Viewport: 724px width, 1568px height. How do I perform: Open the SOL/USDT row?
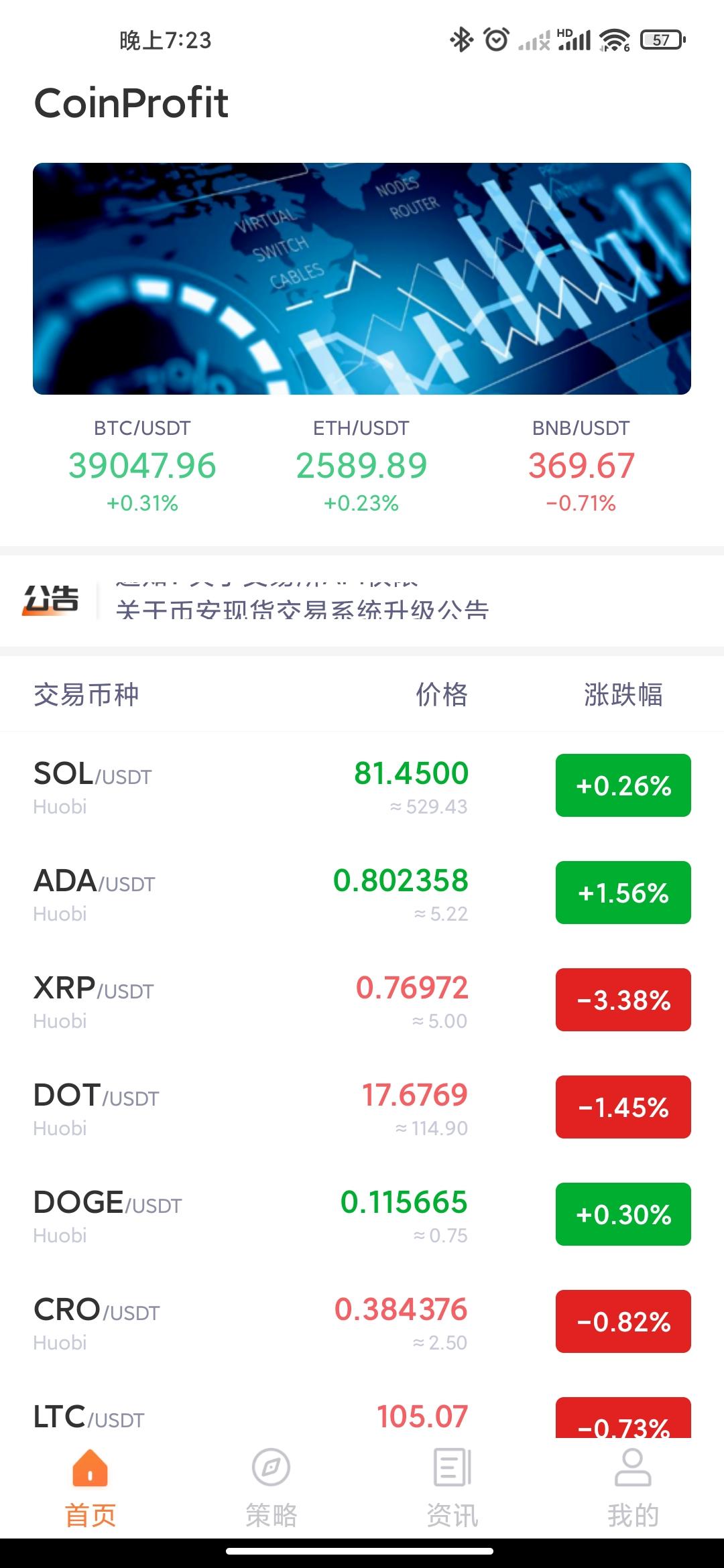pyautogui.click(x=362, y=785)
